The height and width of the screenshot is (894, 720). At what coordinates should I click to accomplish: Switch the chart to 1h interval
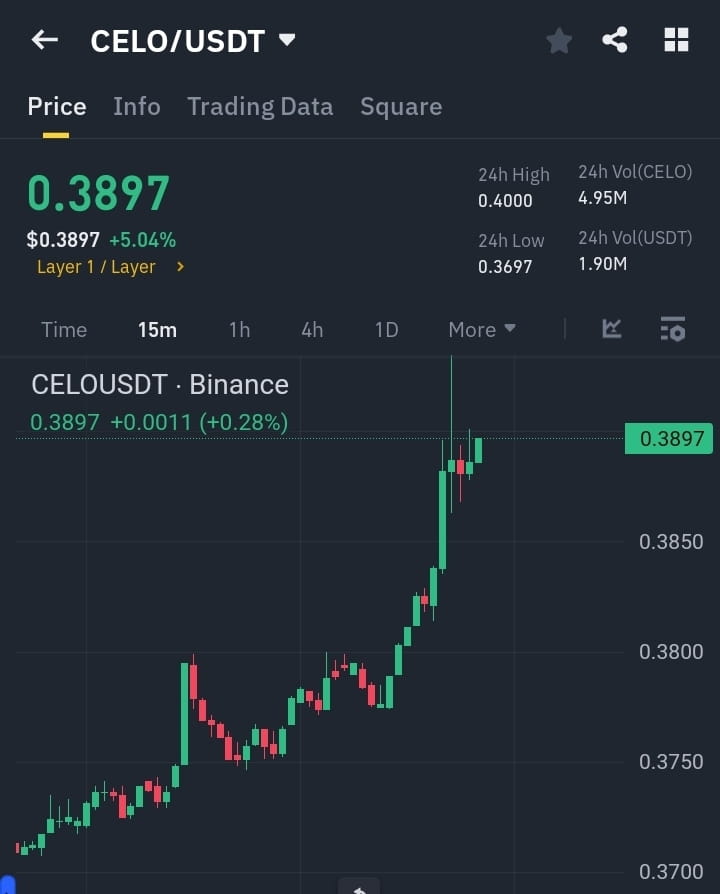(x=239, y=329)
